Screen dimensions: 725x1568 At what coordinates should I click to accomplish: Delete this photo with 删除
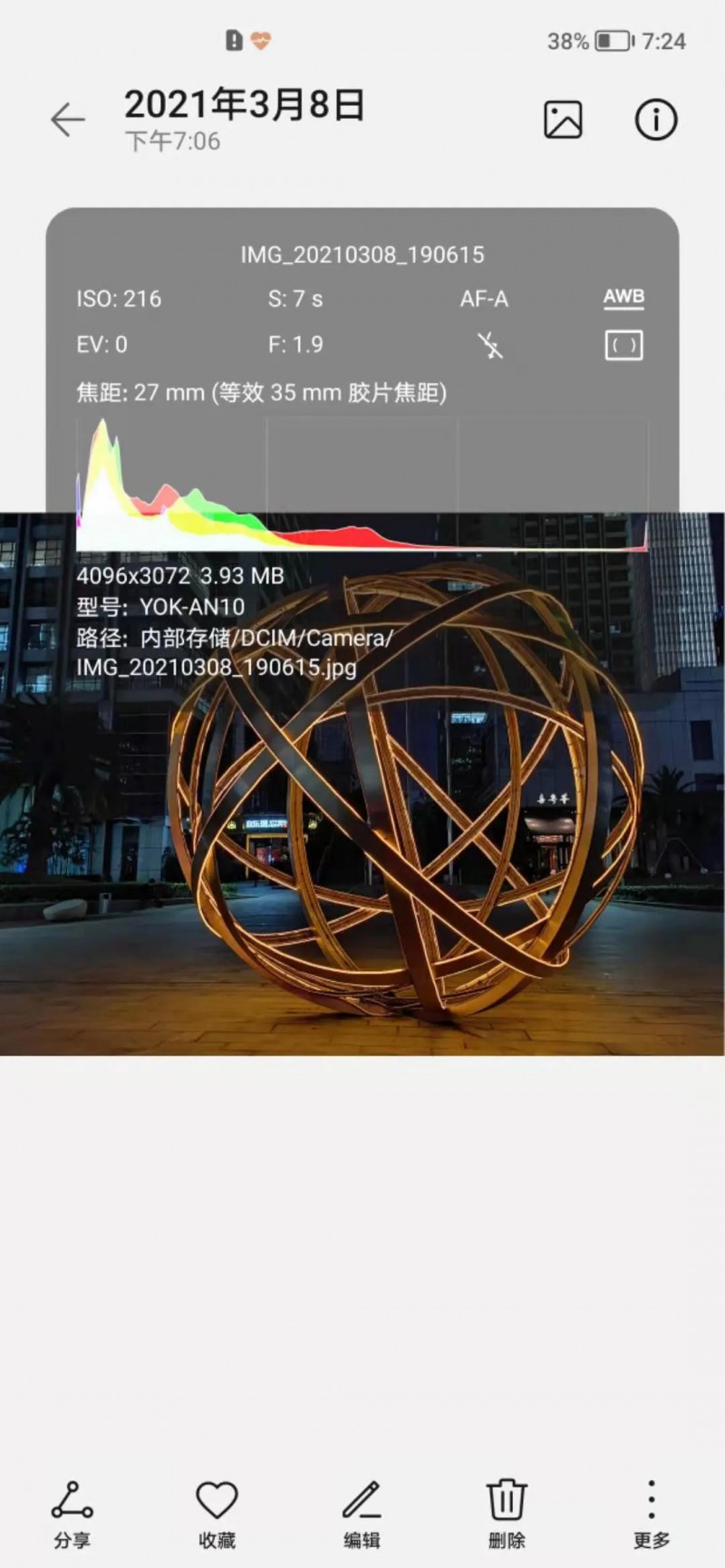tap(507, 1513)
